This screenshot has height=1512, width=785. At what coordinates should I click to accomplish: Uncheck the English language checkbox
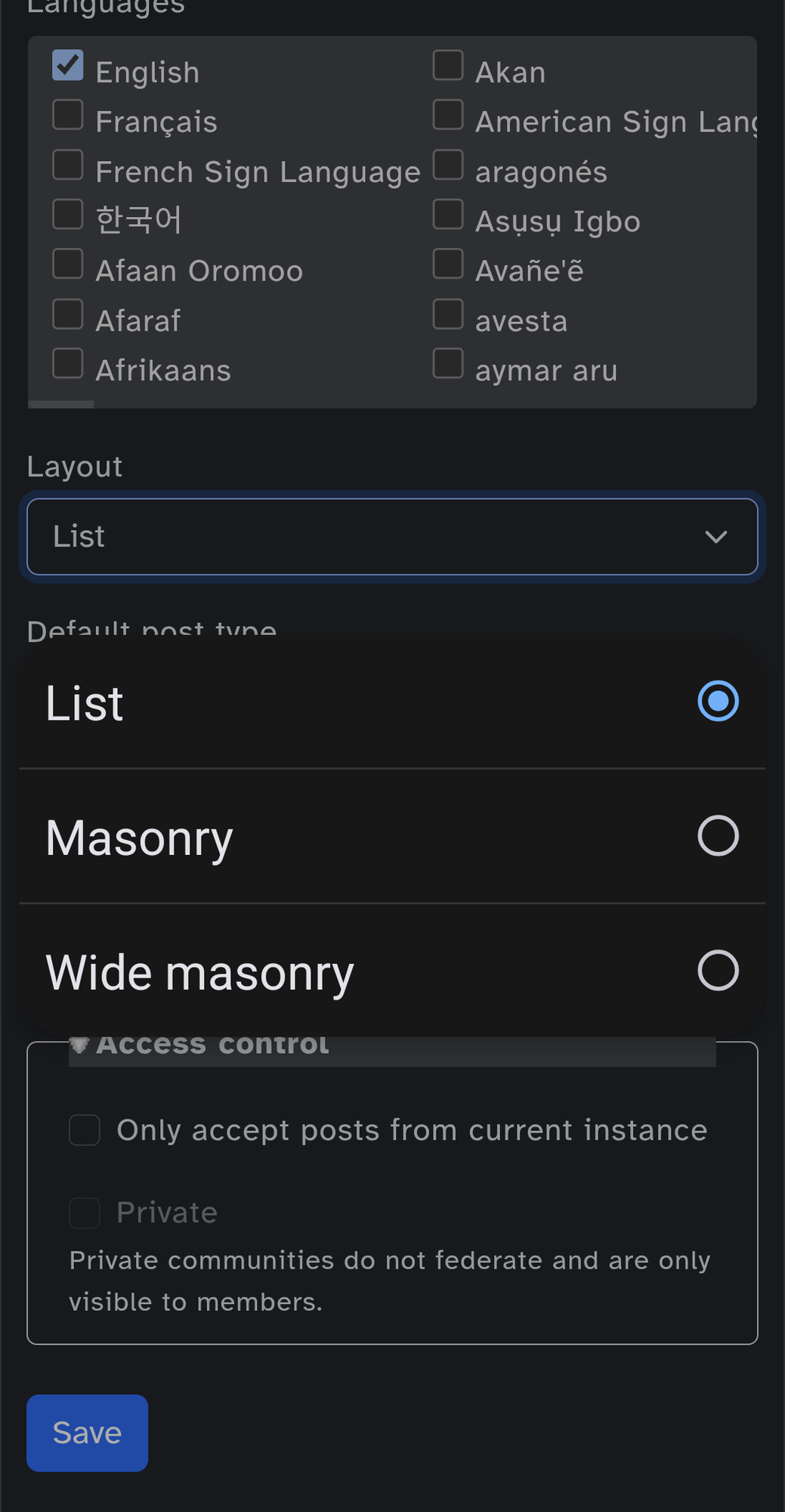point(68,66)
